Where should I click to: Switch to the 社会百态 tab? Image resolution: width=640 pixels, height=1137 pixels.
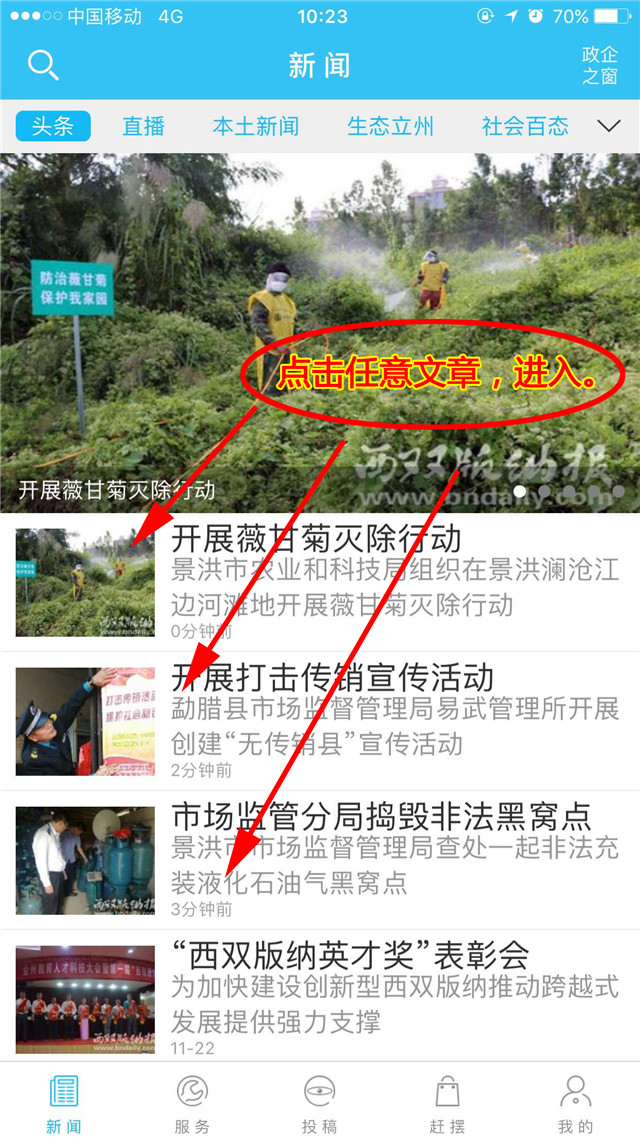pyautogui.click(x=524, y=126)
